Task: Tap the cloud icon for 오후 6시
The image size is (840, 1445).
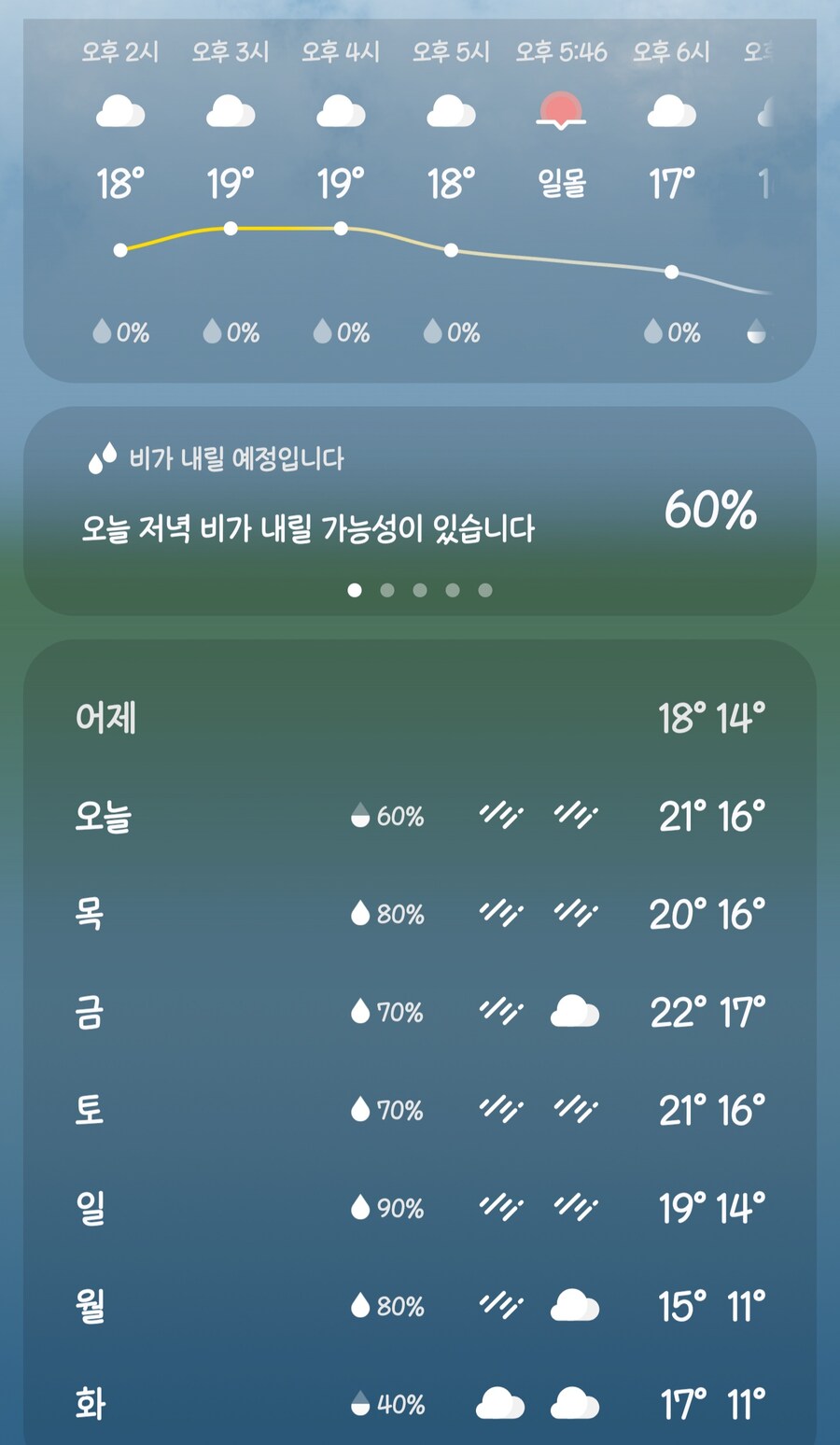Action: point(672,110)
